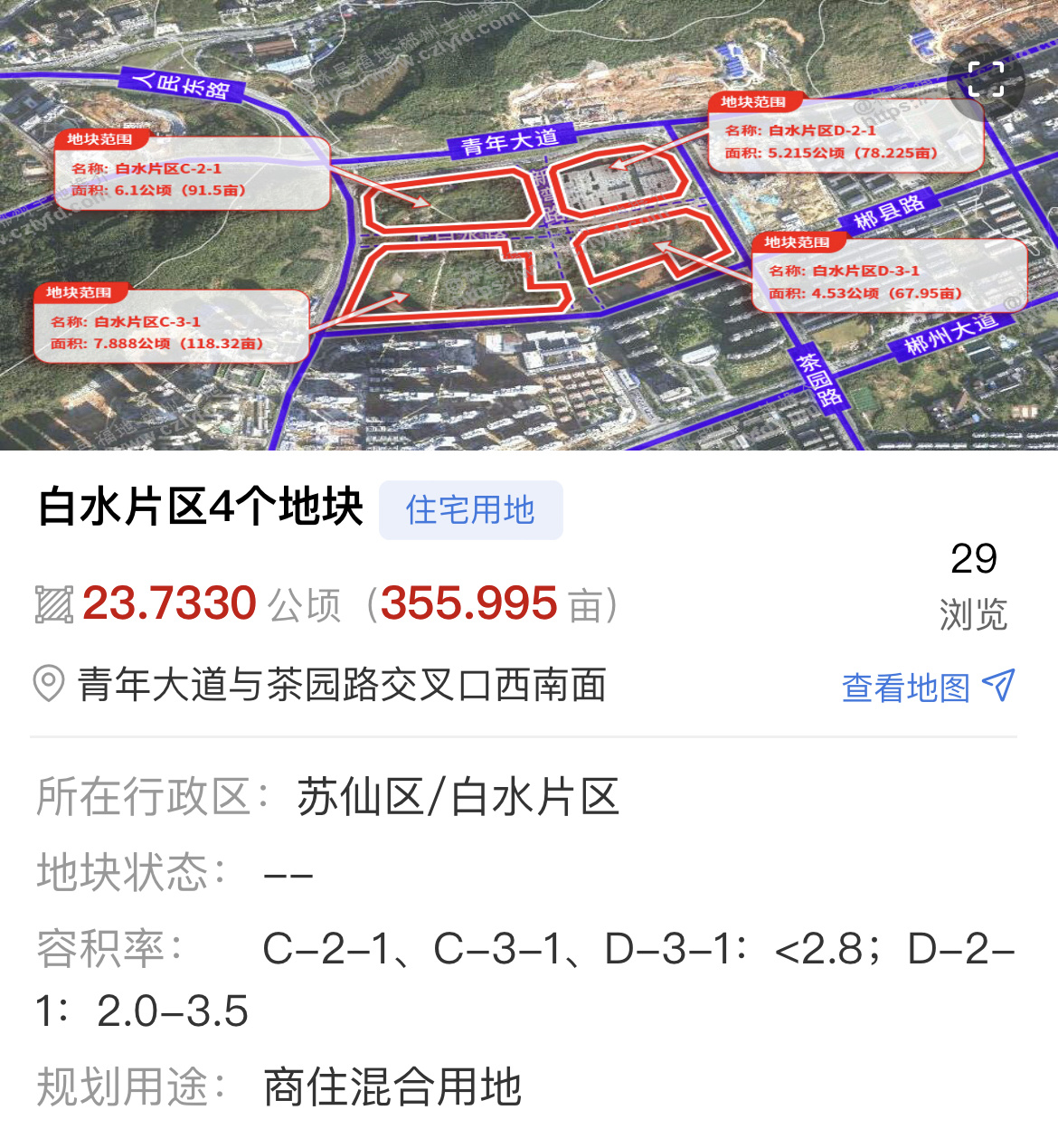Viewport: 1058px width, 1148px height.
Task: Expand the map image to fullscreen
Action: tap(986, 80)
